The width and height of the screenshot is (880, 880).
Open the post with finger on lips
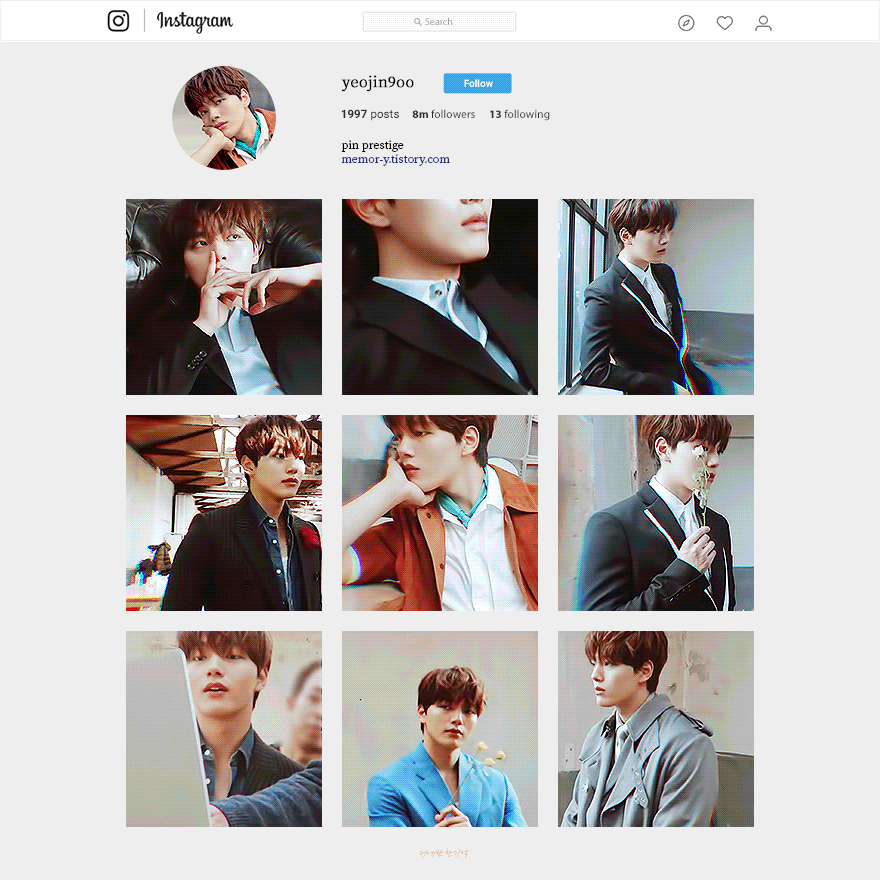224,297
